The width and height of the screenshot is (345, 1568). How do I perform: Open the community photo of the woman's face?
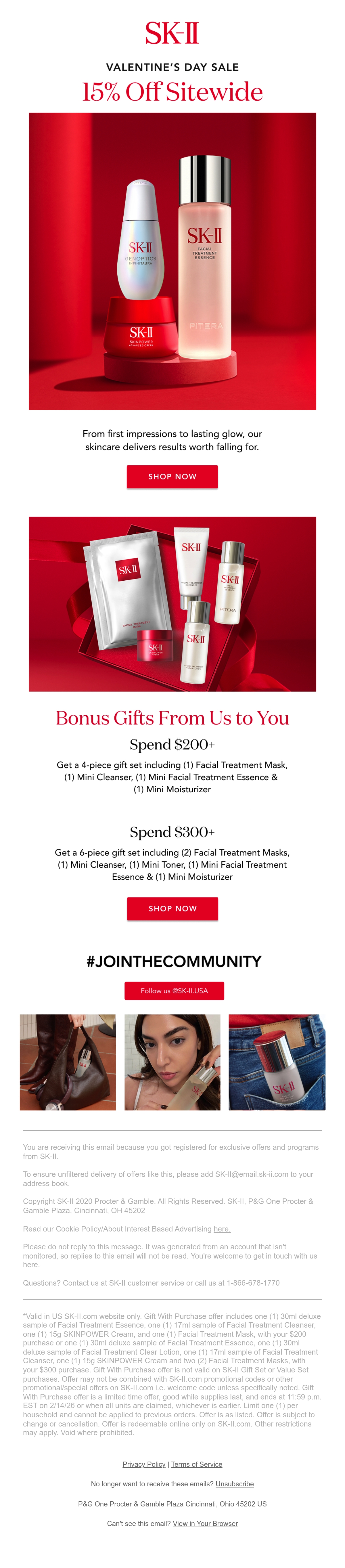click(172, 1062)
